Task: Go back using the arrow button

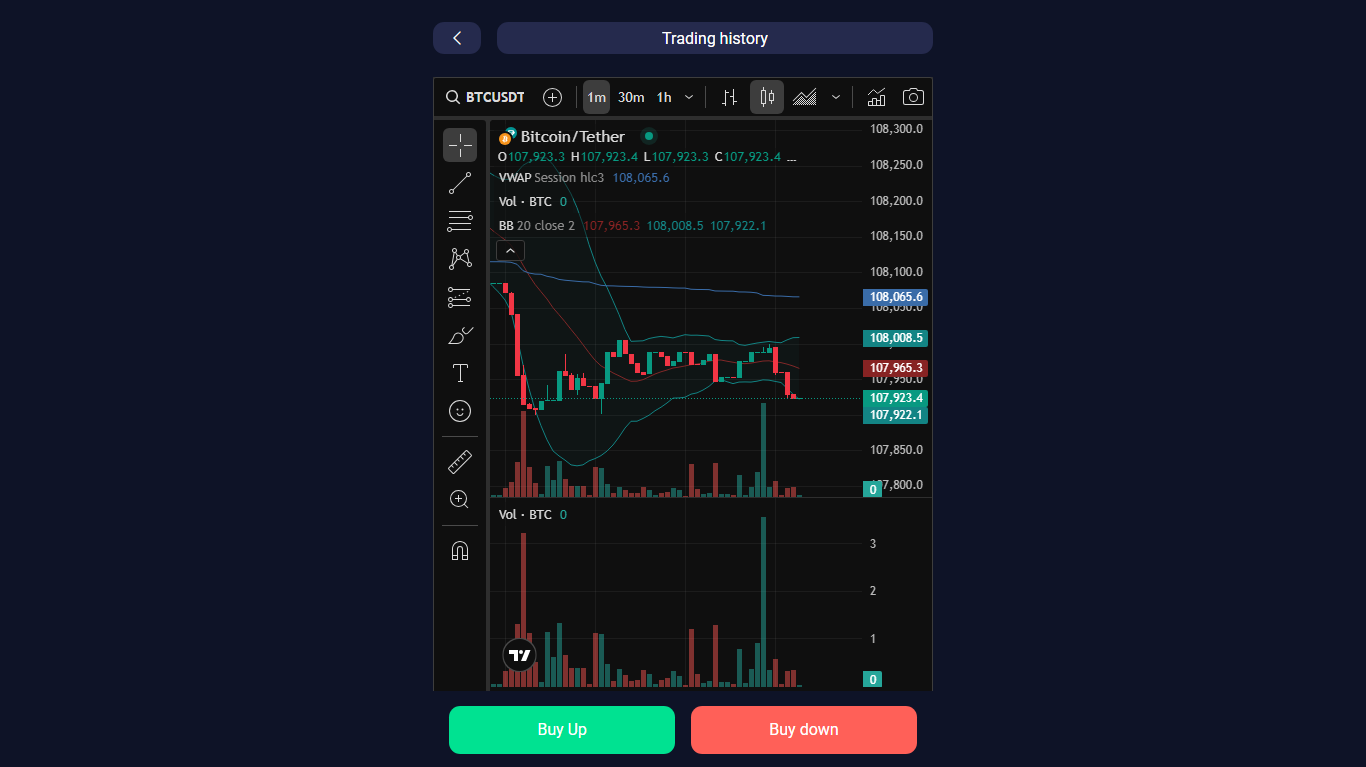Action: pos(457,38)
